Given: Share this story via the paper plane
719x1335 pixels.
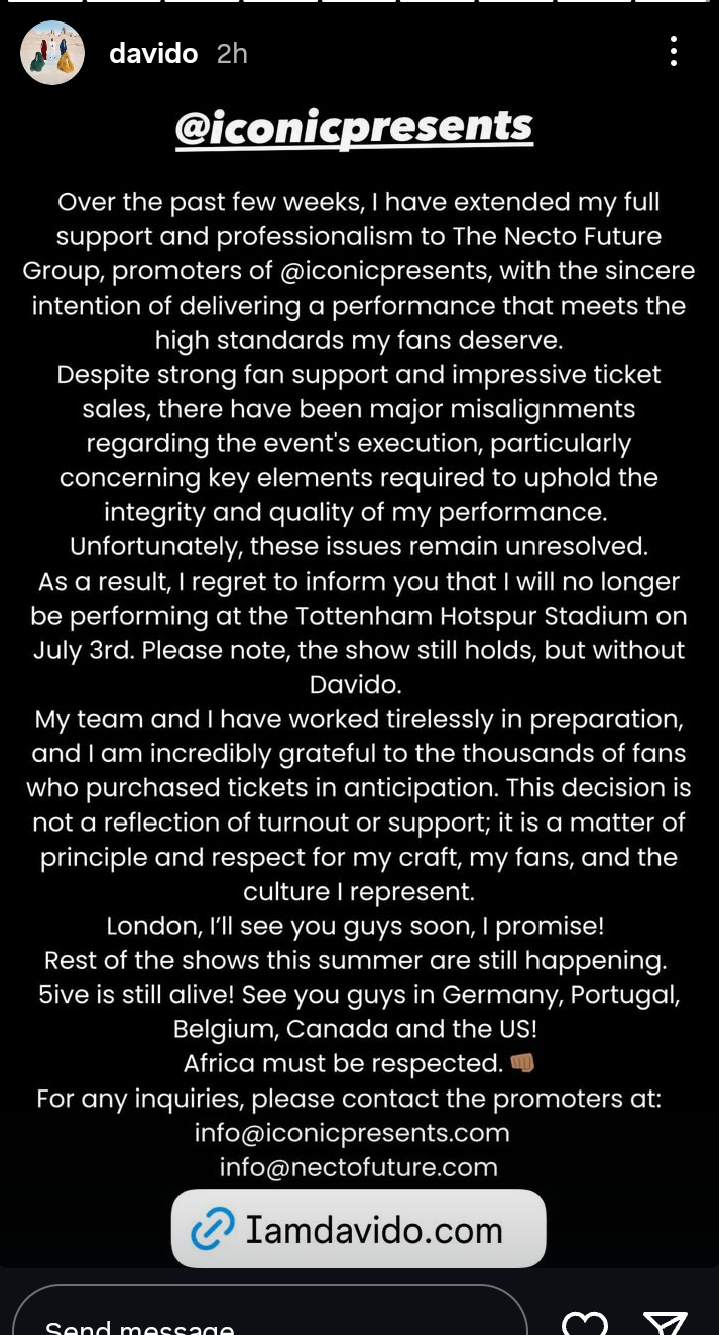Looking at the screenshot, I should [x=664, y=1322].
